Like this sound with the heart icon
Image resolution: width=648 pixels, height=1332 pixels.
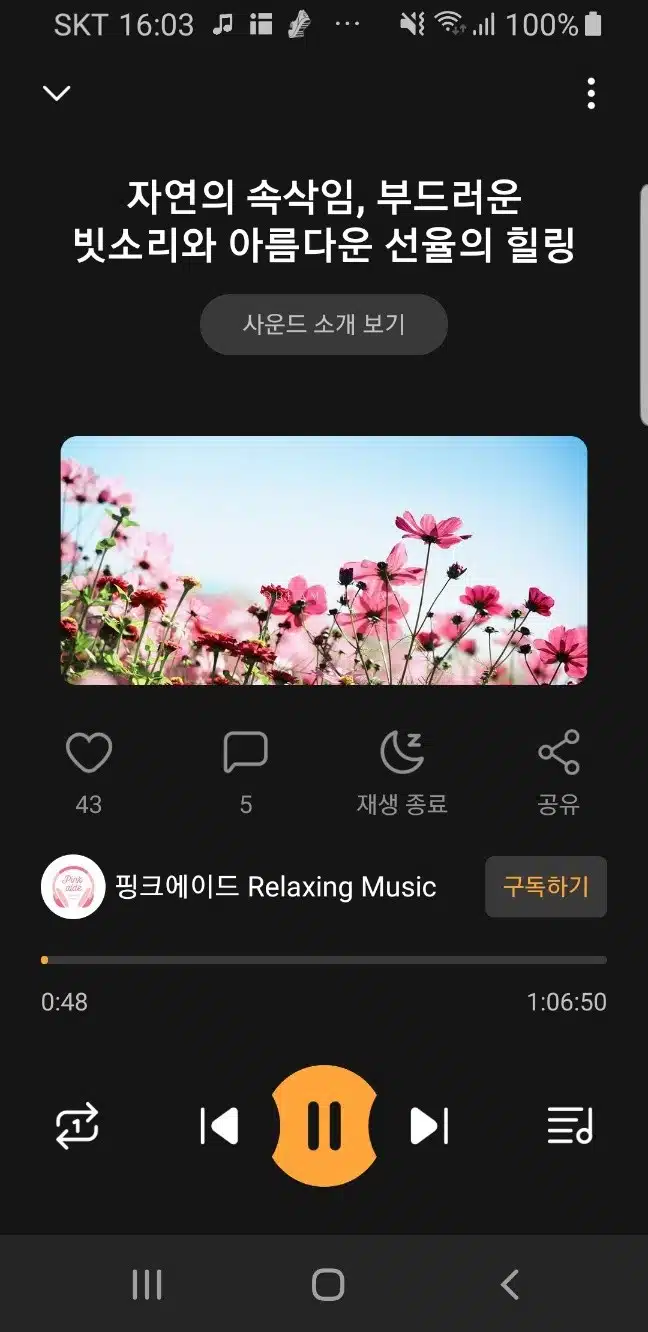(88, 753)
